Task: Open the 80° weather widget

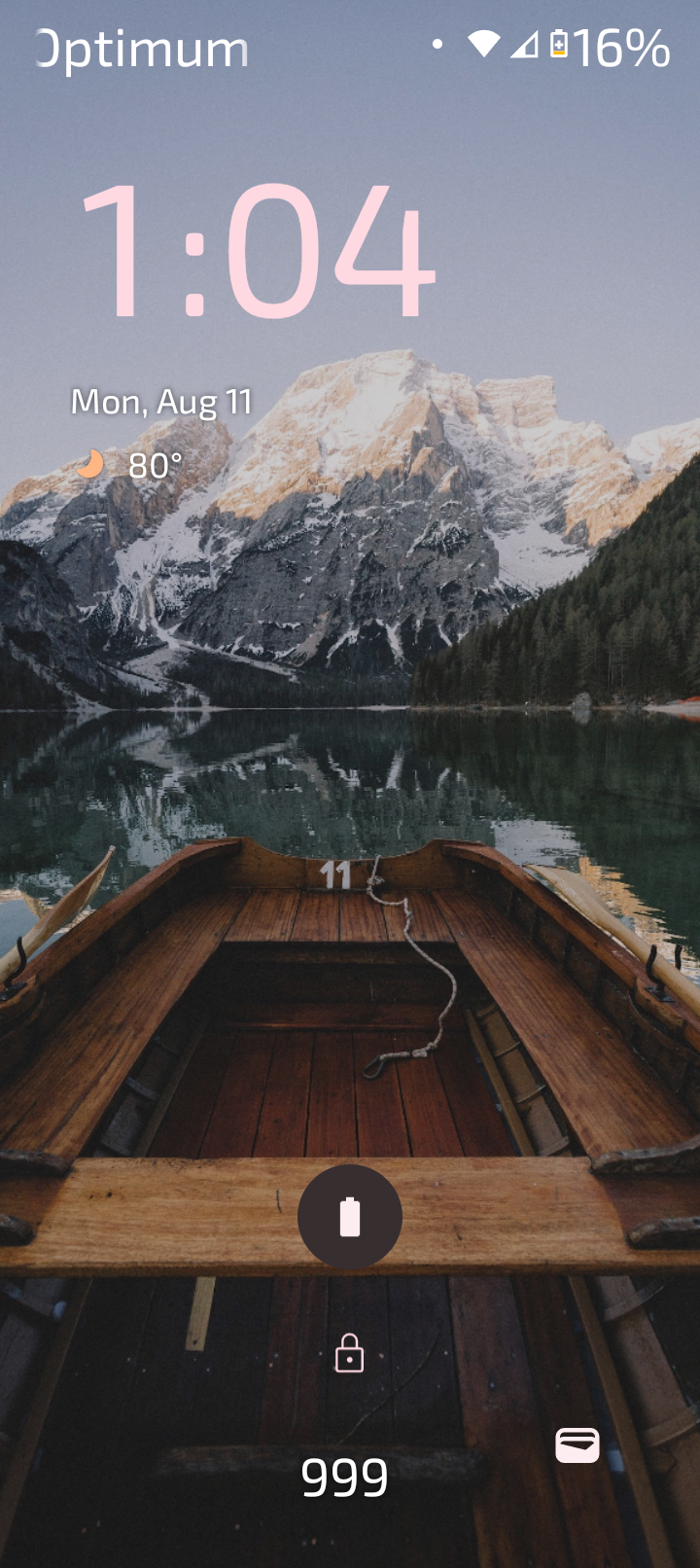Action: coord(131,465)
